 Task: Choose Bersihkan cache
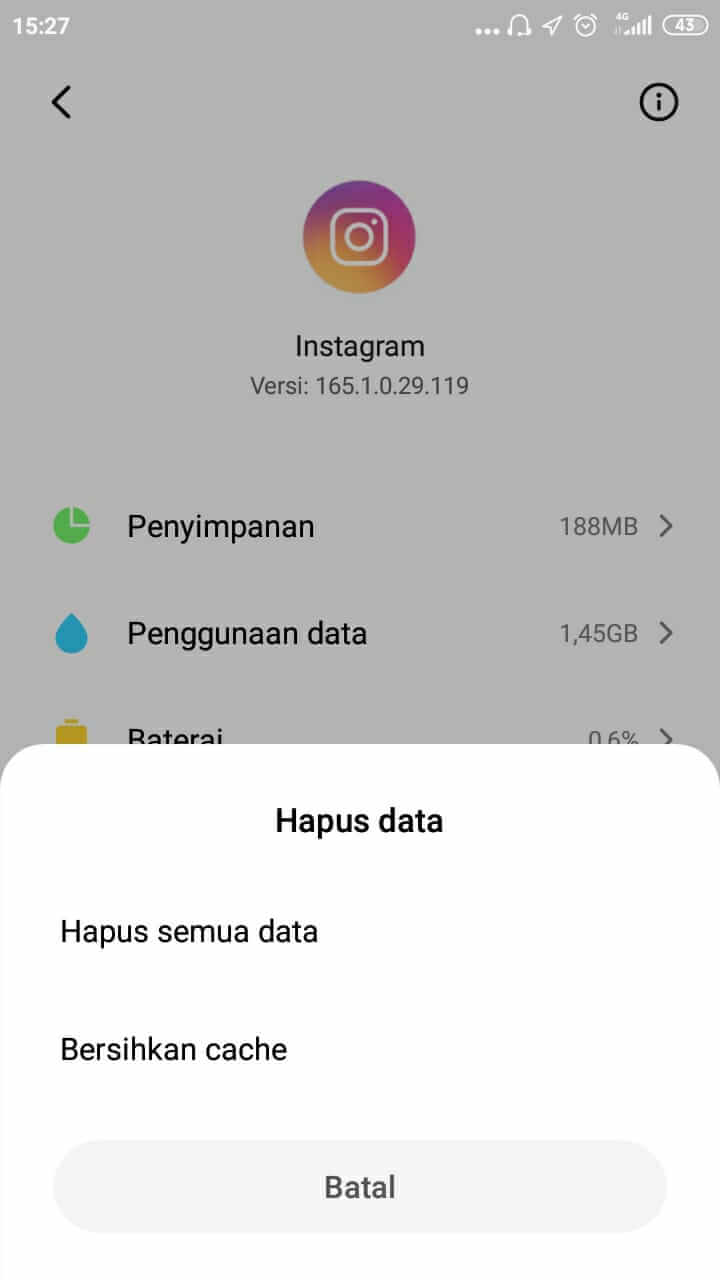tap(360, 1050)
